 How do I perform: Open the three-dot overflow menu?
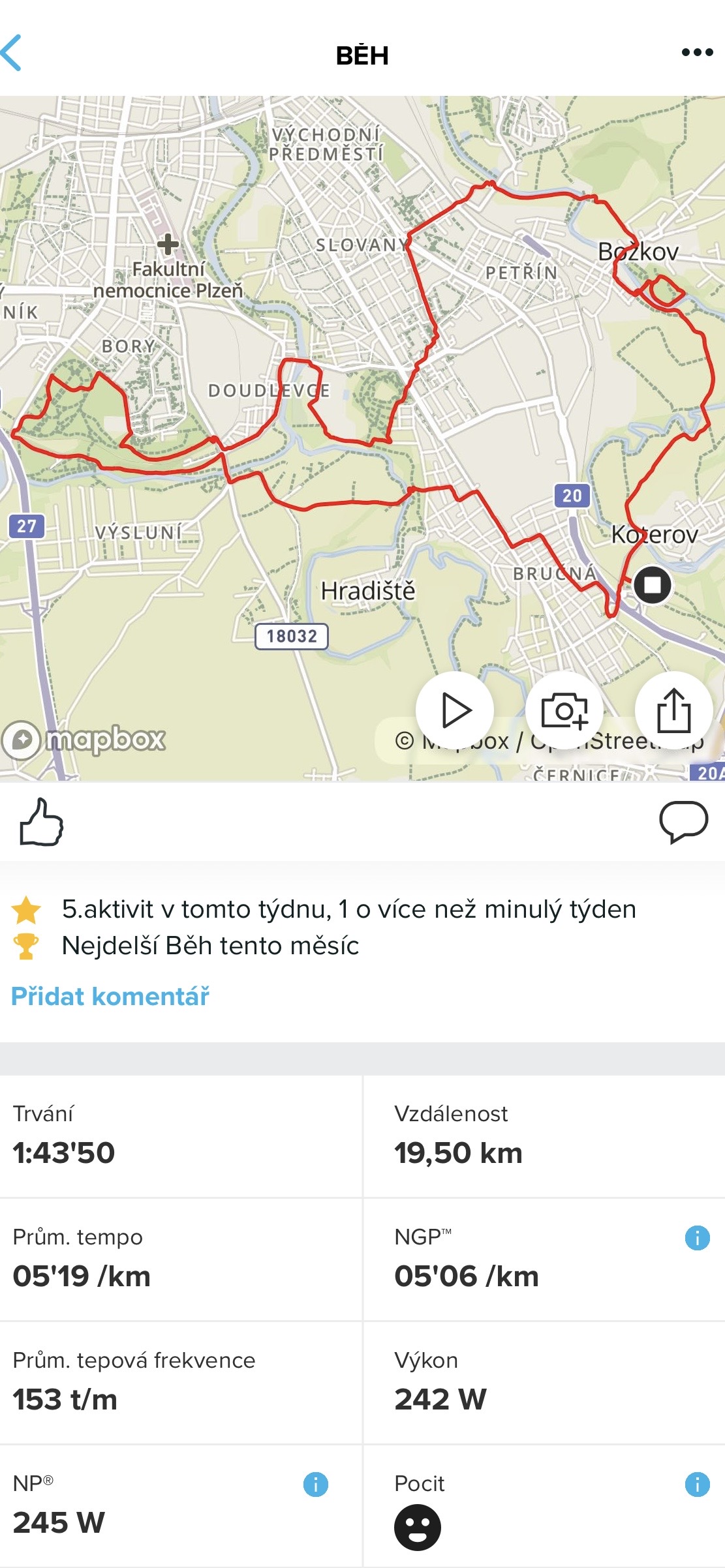(696, 53)
